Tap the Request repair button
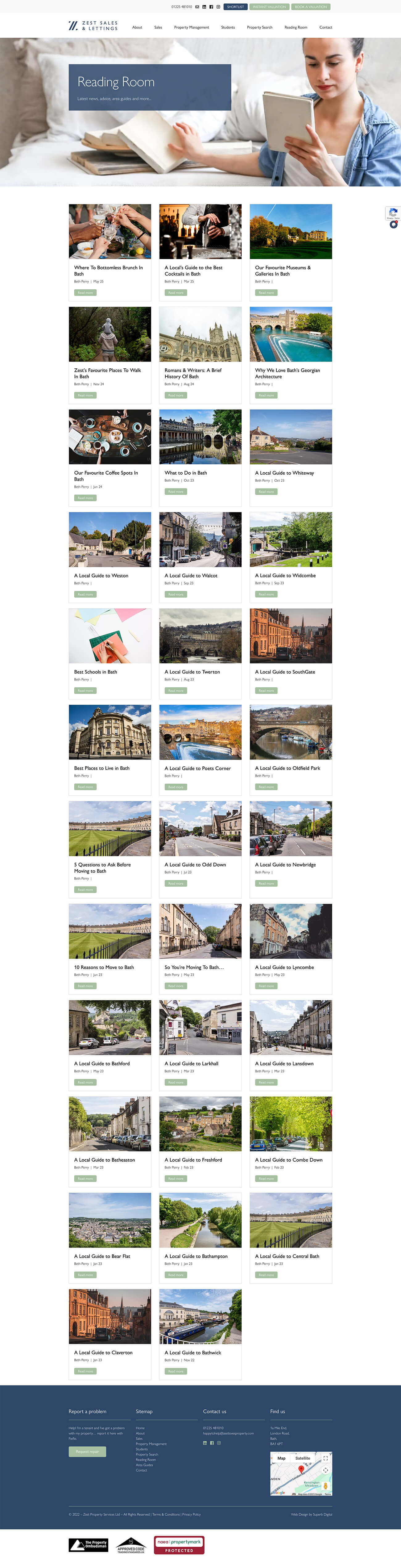Image resolution: width=401 pixels, height=1568 pixels. (87, 1451)
